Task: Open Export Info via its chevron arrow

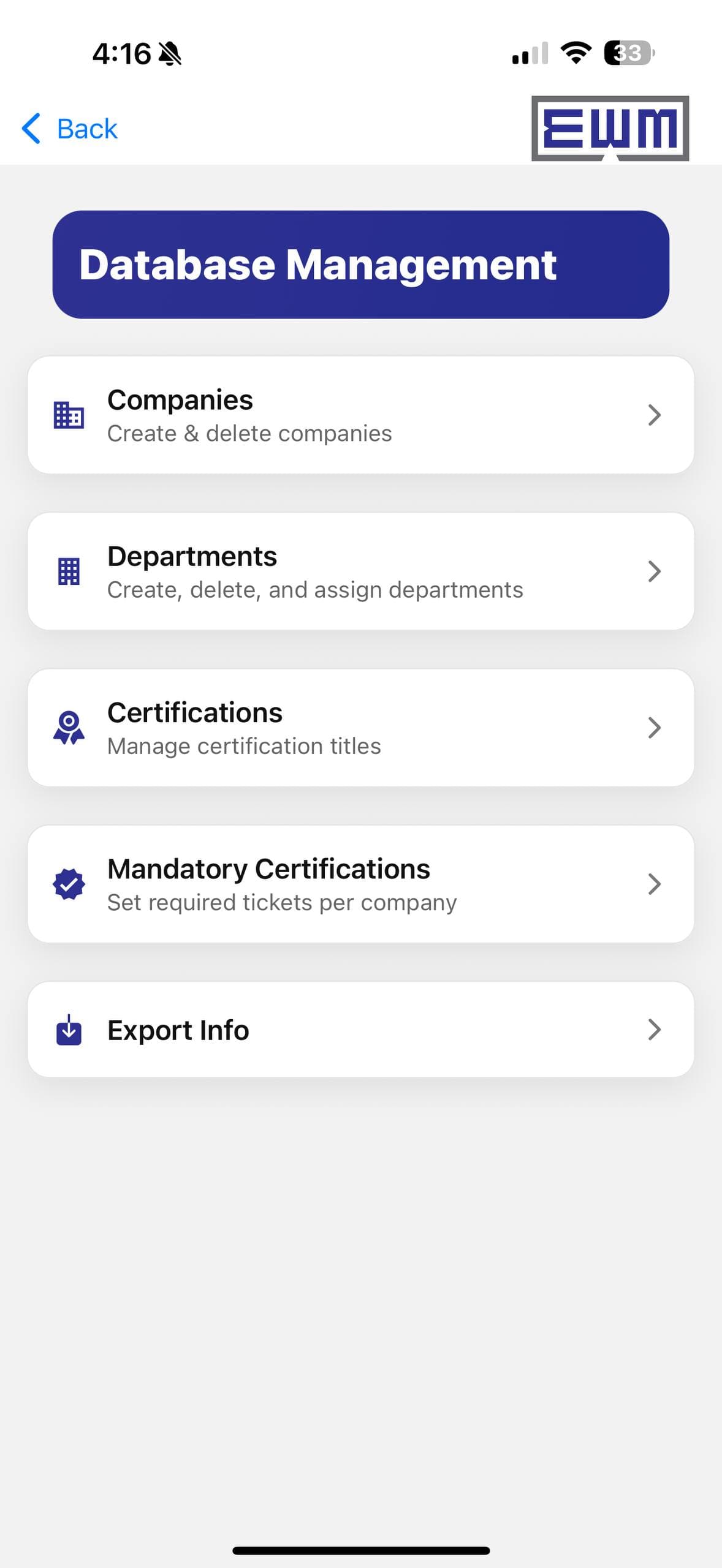Action: [655, 1030]
